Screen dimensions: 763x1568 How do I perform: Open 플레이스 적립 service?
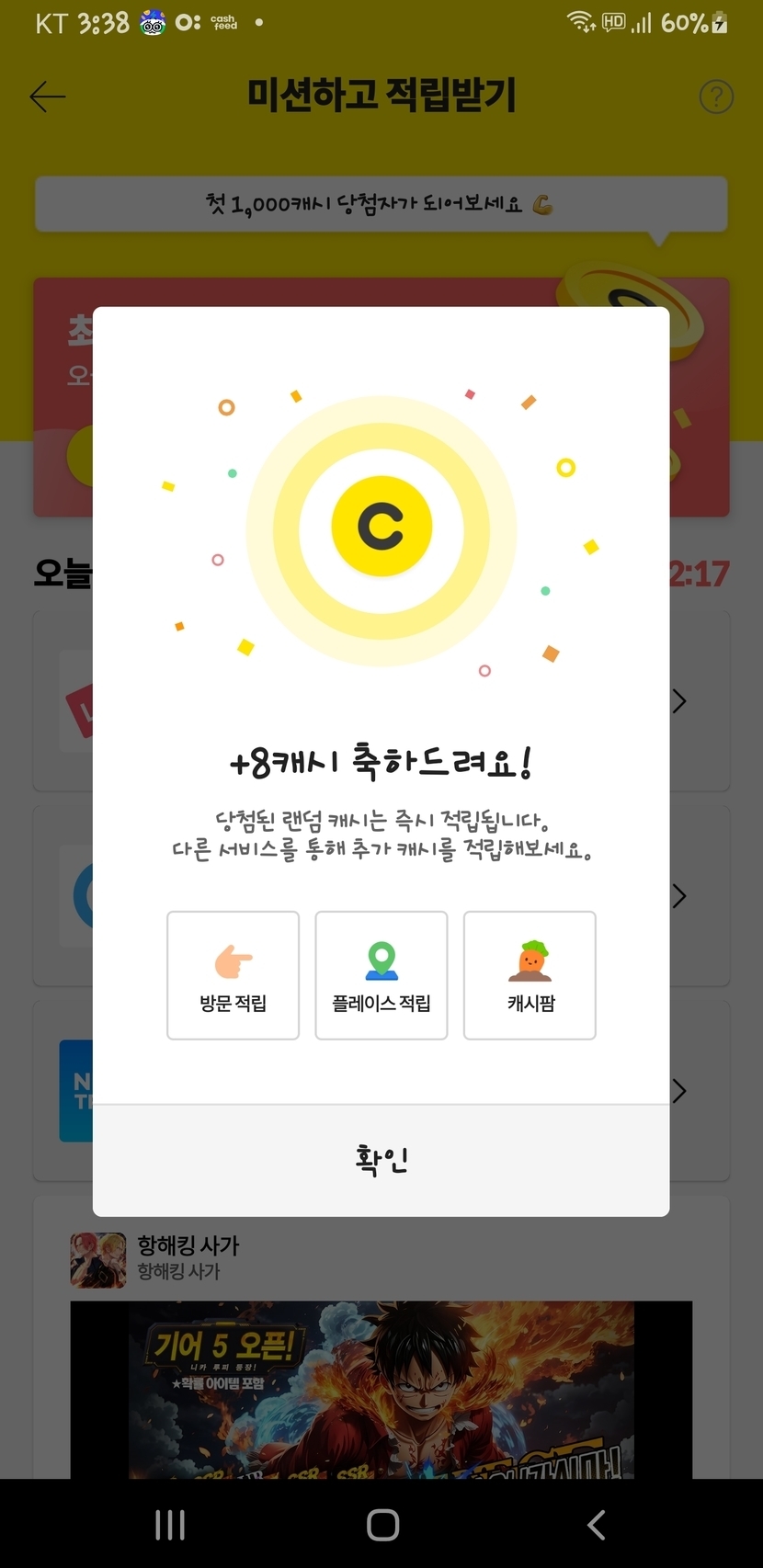click(381, 975)
